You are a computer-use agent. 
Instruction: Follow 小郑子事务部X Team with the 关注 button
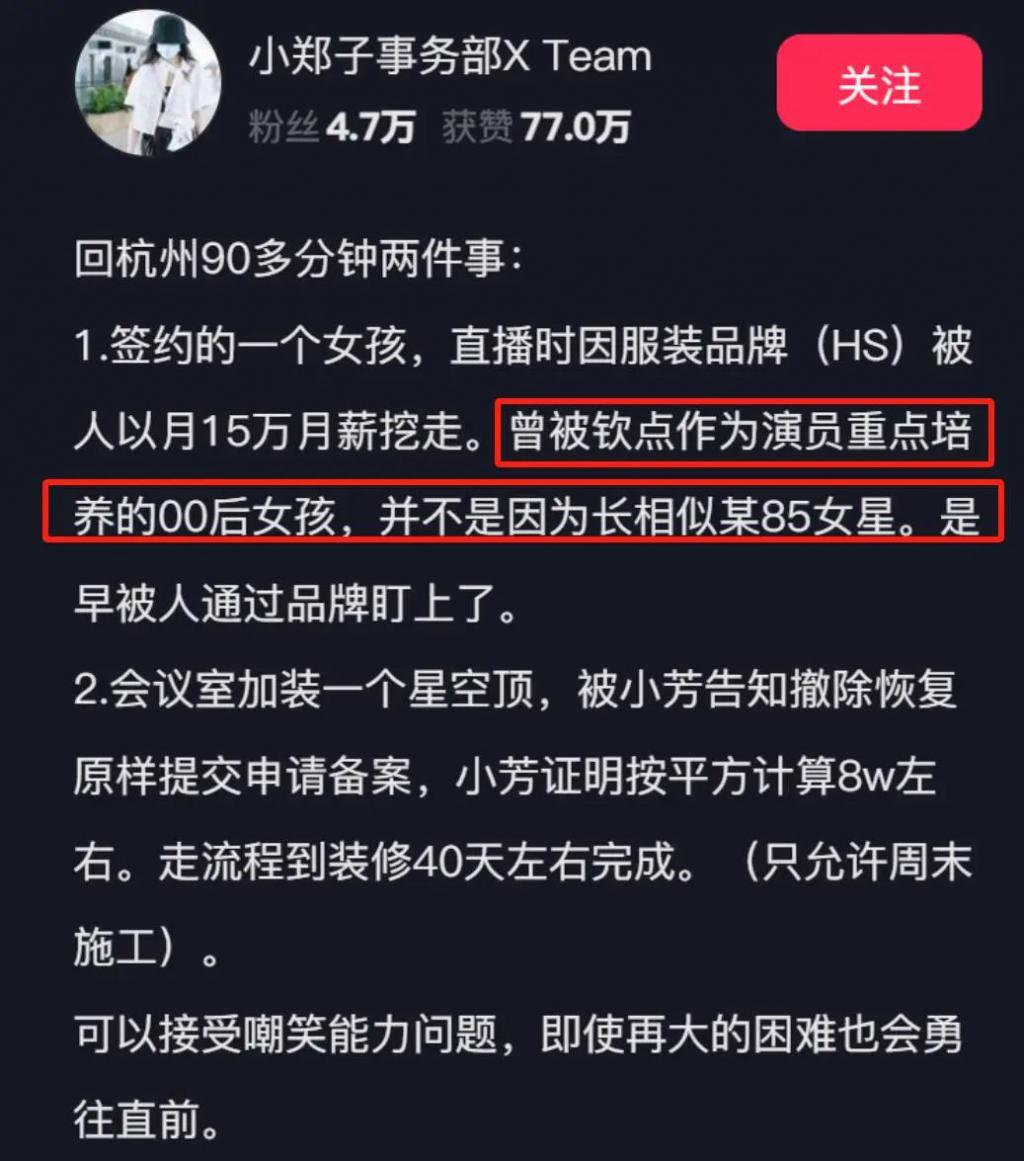(x=879, y=84)
